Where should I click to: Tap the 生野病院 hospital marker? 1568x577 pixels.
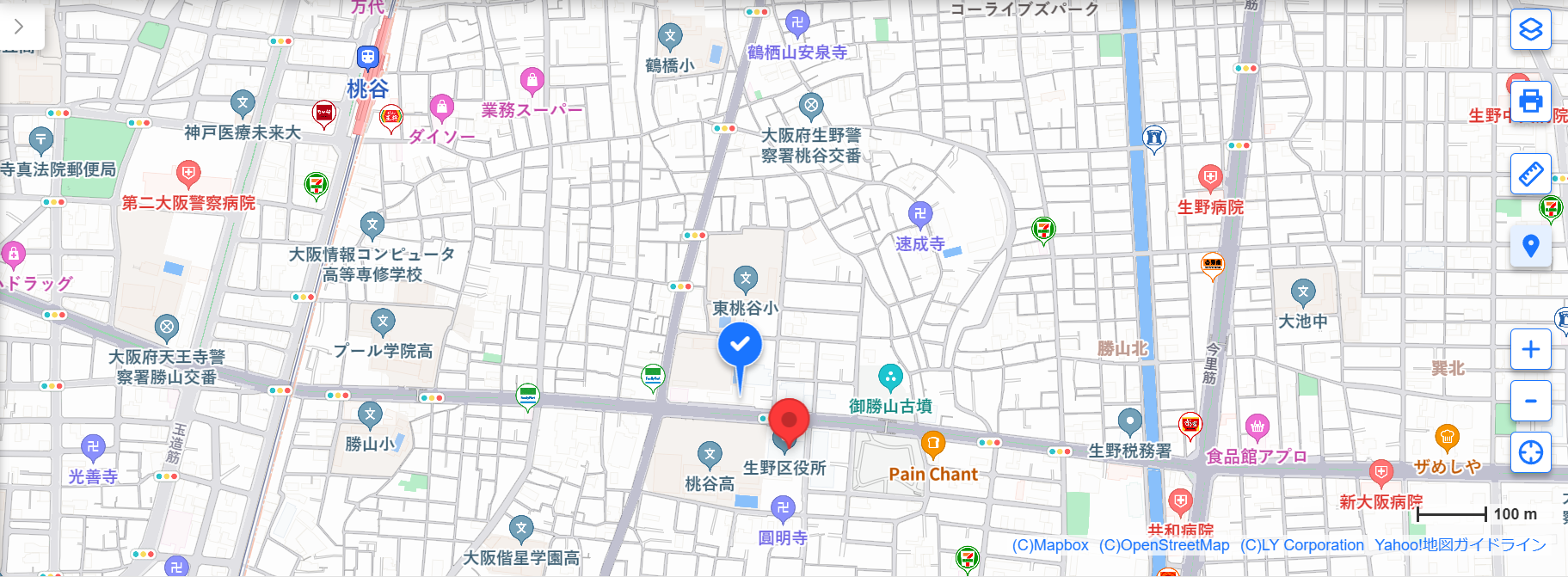1210,179
